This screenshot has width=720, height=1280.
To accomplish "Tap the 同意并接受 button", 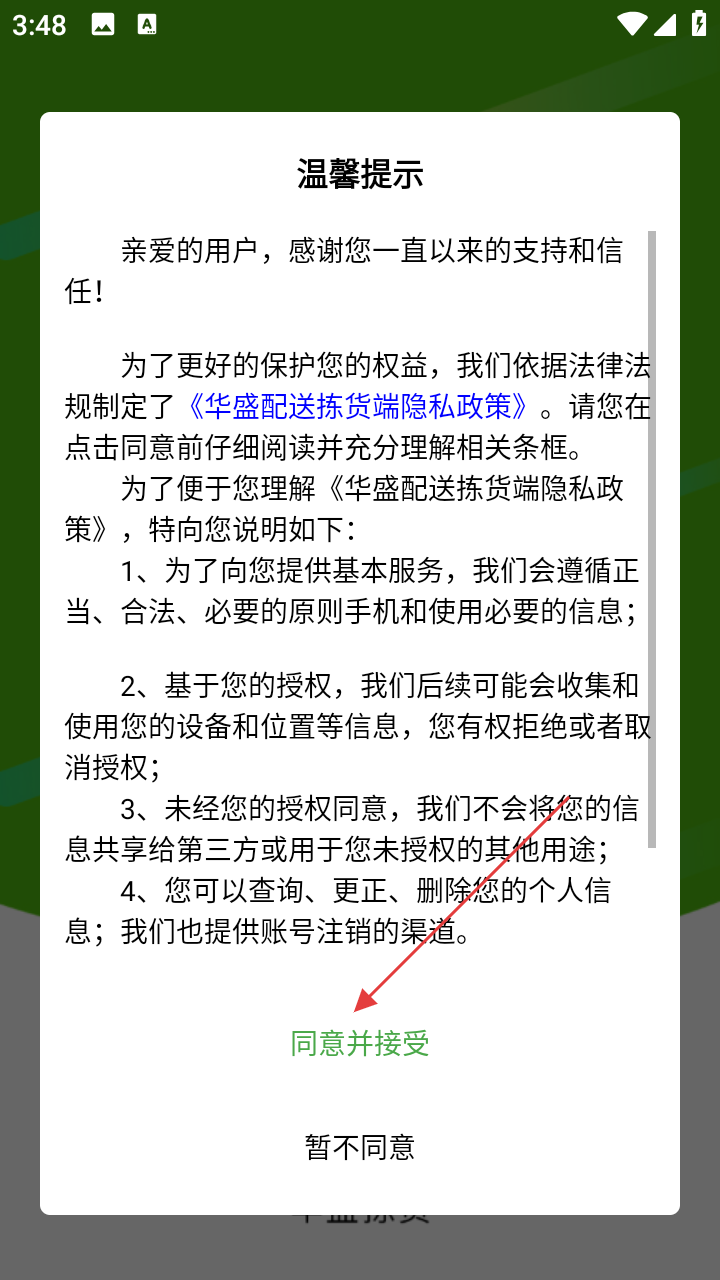I will coord(360,1043).
